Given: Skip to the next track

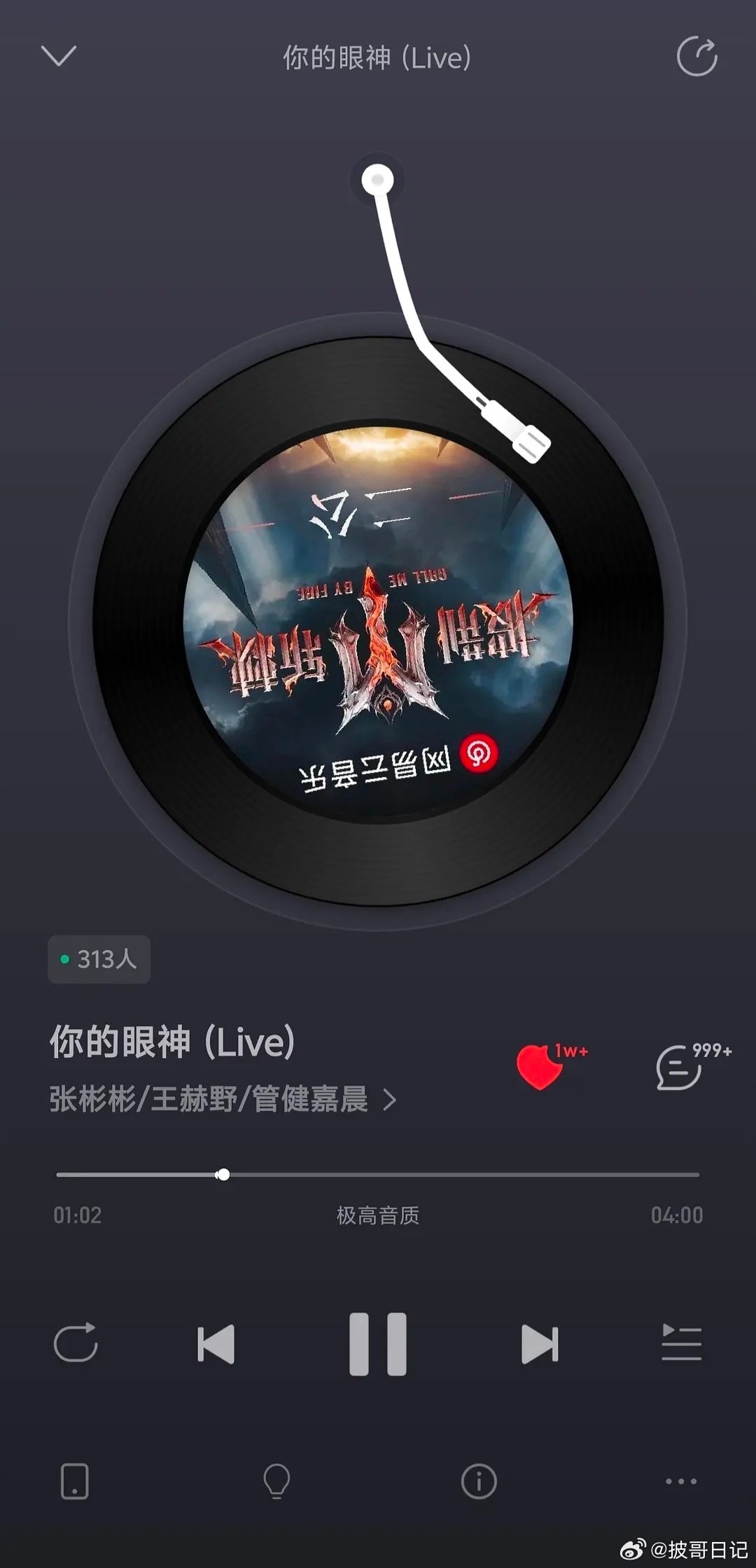Looking at the screenshot, I should pos(540,1344).
